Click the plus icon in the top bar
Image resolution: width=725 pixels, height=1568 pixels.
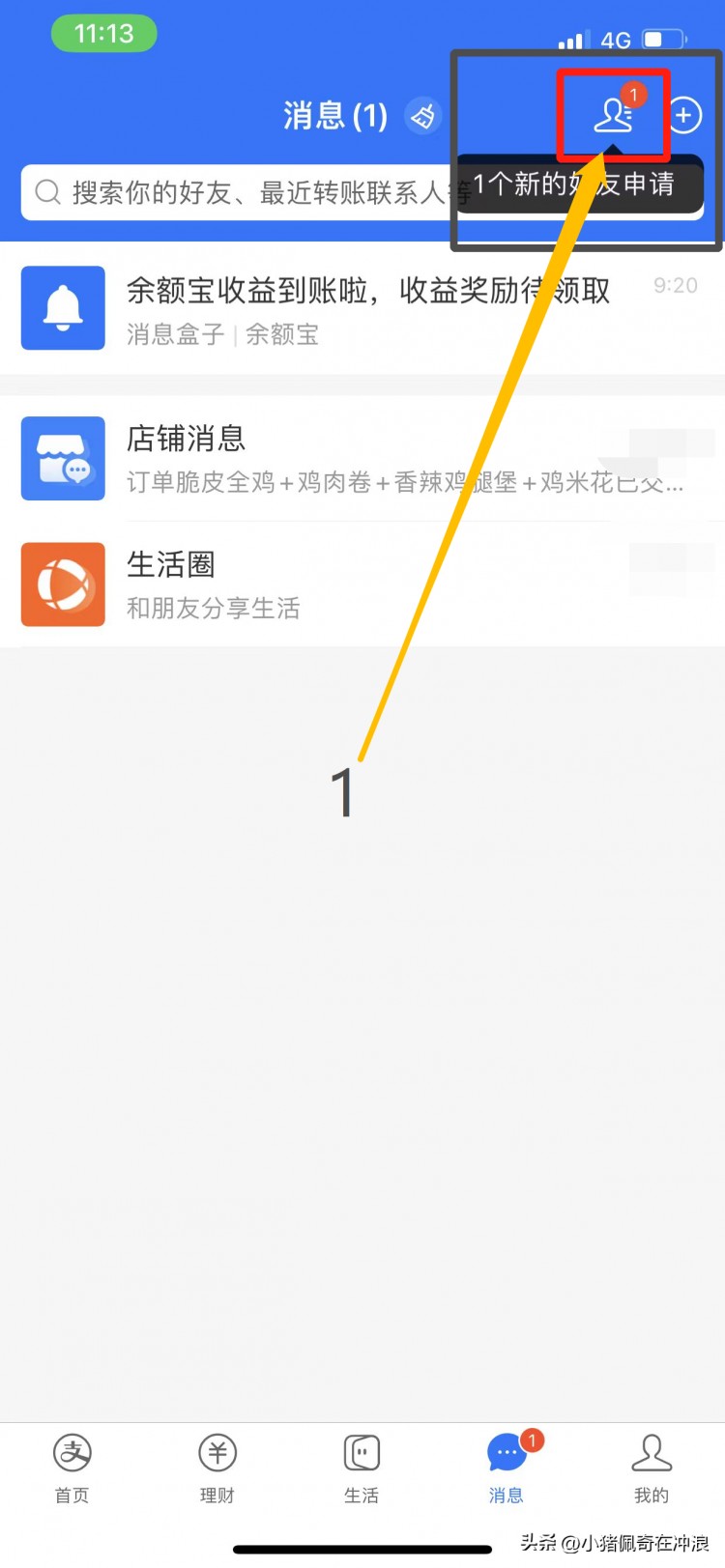click(x=684, y=115)
